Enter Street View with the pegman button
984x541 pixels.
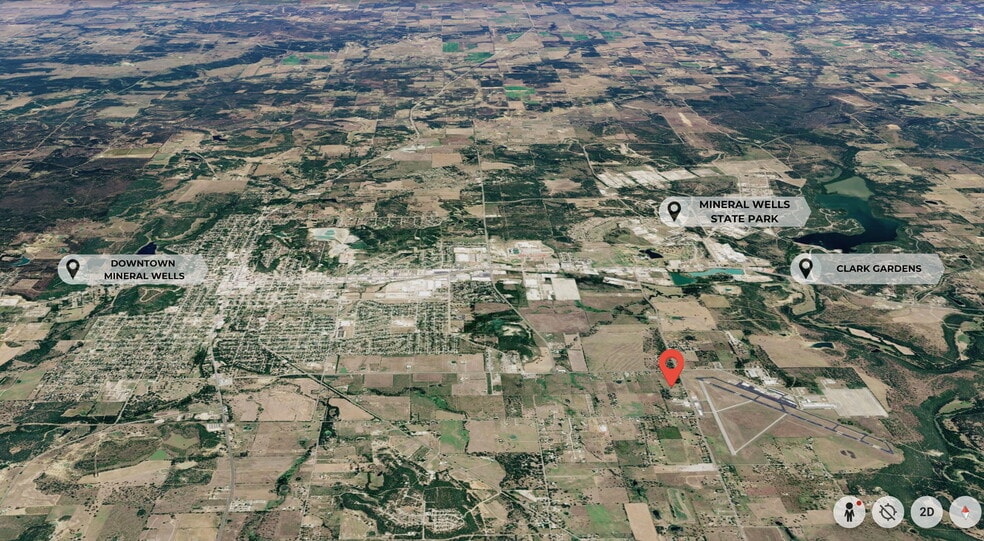(x=848, y=512)
